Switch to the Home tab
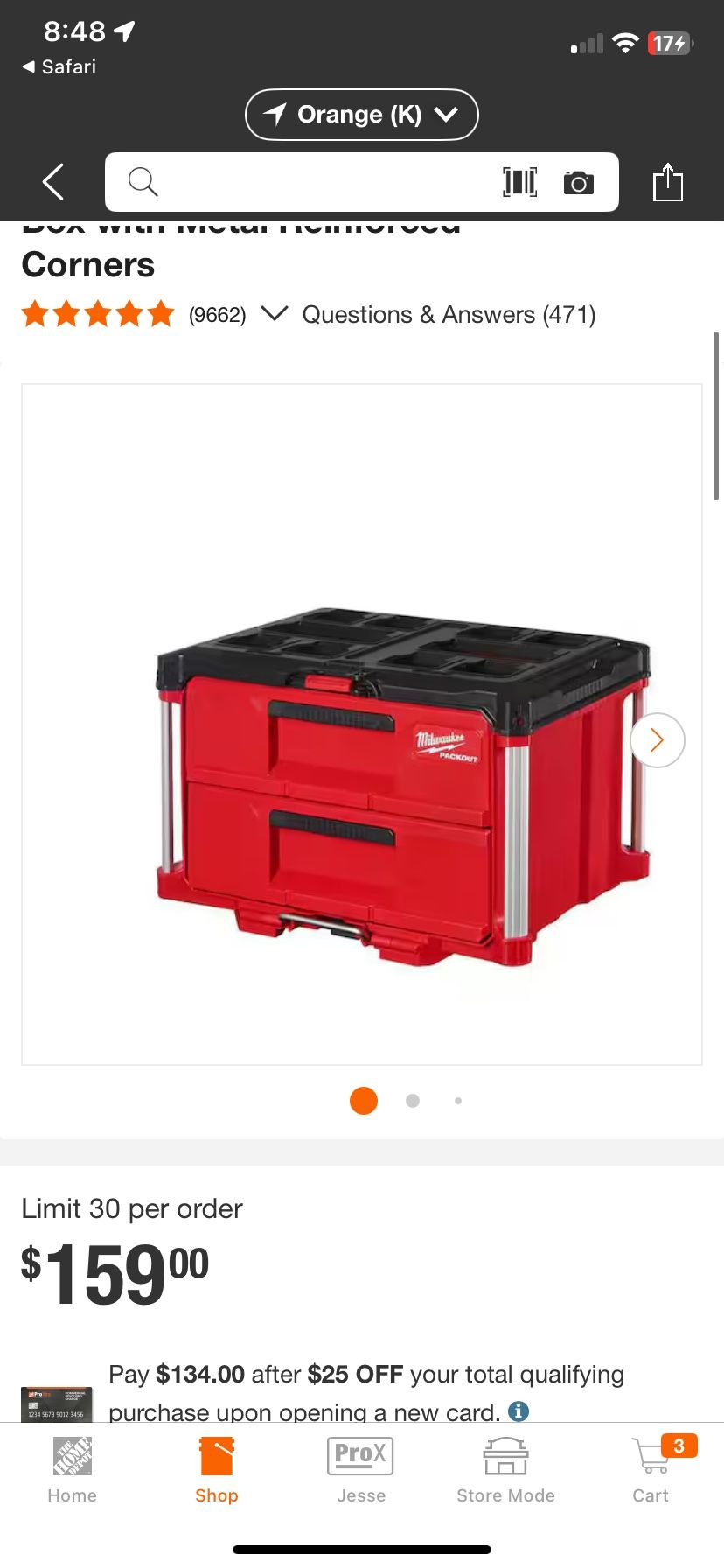 pyautogui.click(x=73, y=1471)
